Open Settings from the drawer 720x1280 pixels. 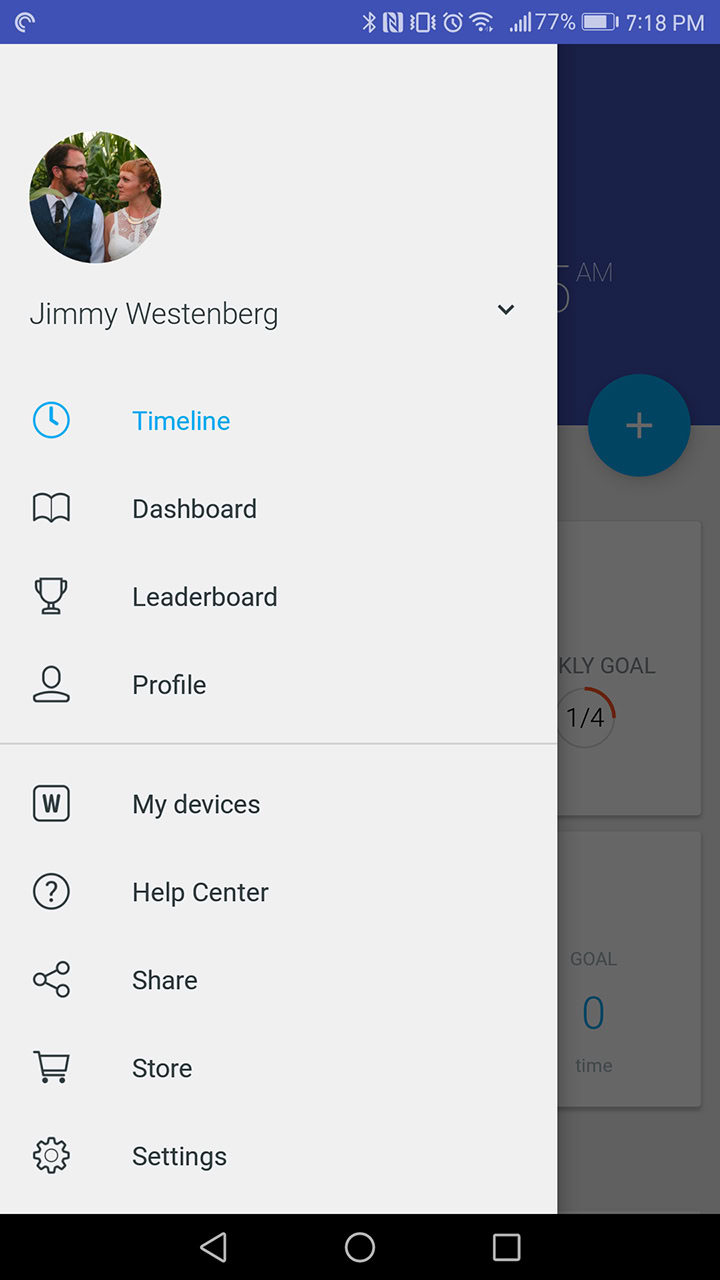179,1156
